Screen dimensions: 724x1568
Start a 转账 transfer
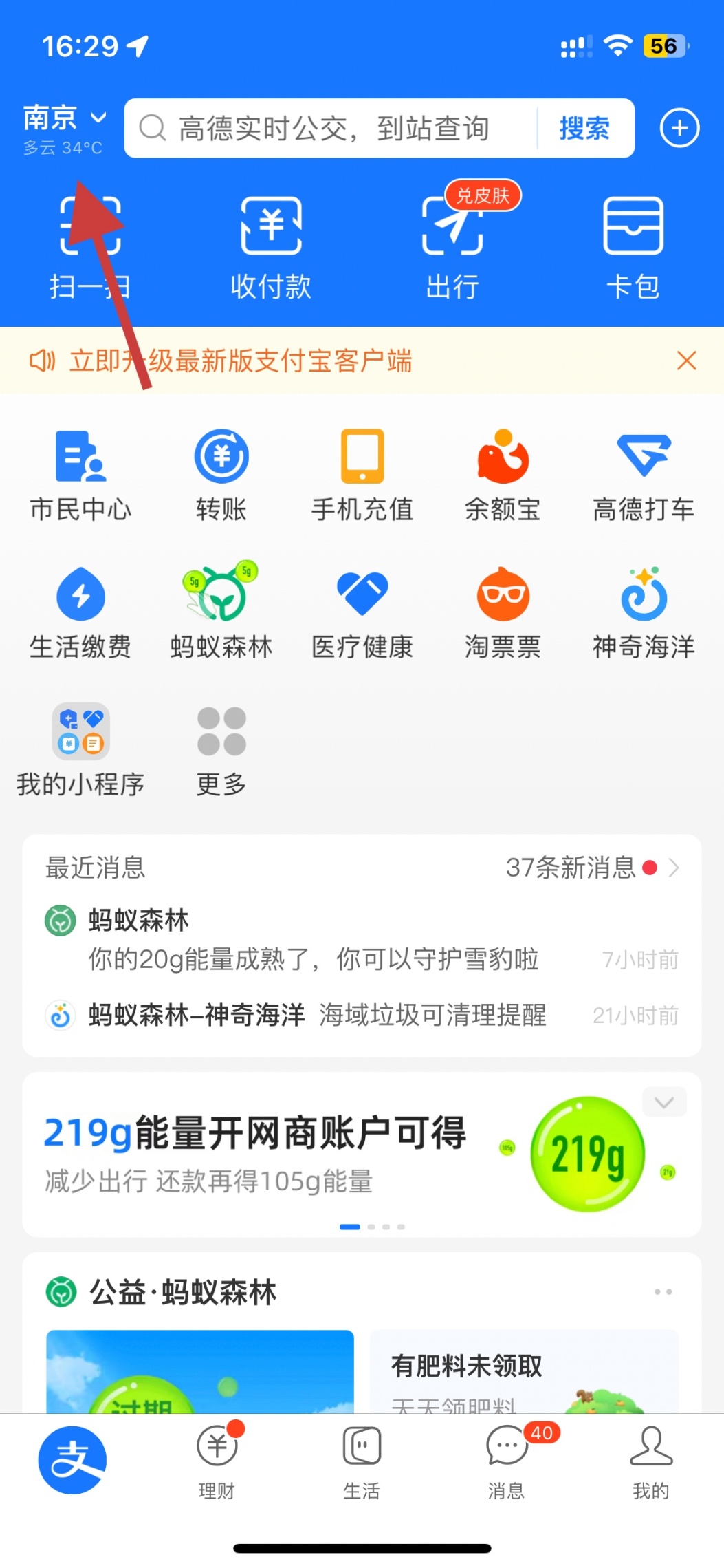[221, 474]
